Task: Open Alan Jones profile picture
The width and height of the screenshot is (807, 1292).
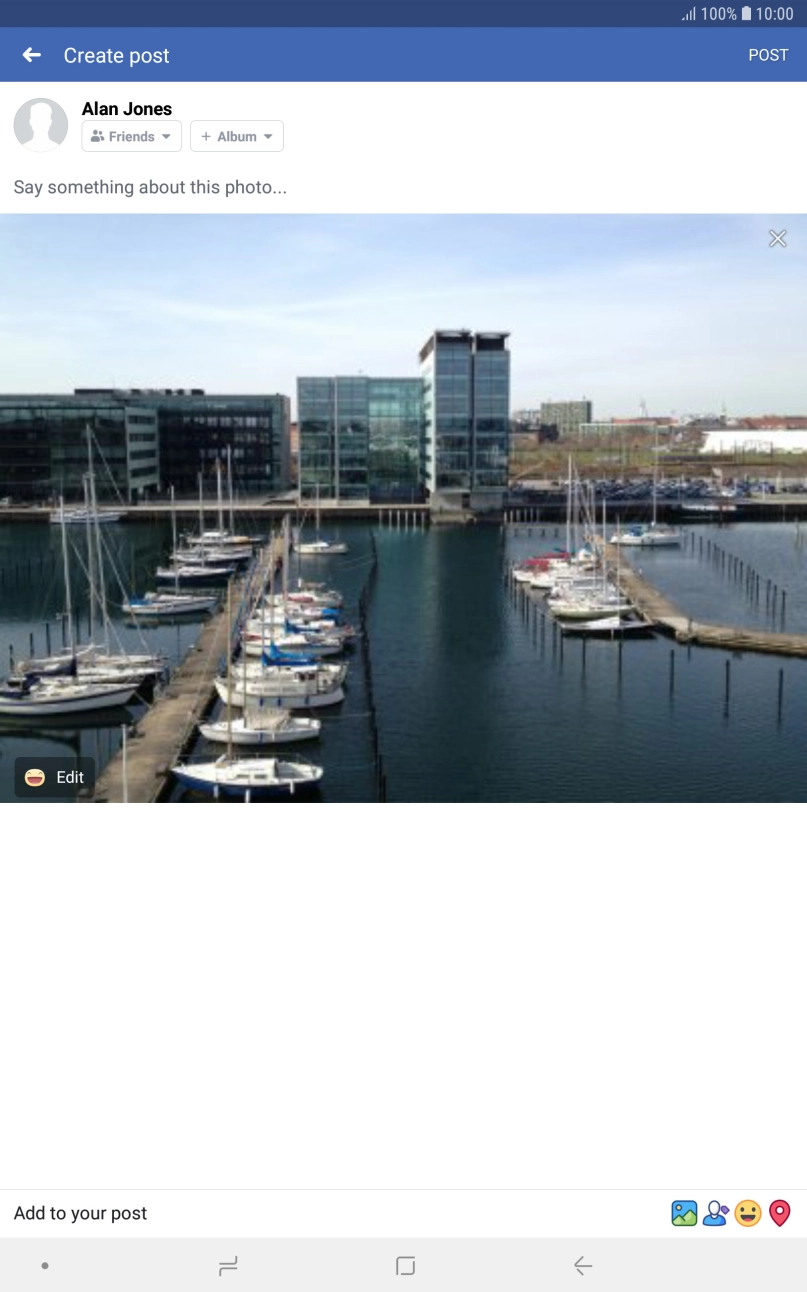Action: pos(41,125)
